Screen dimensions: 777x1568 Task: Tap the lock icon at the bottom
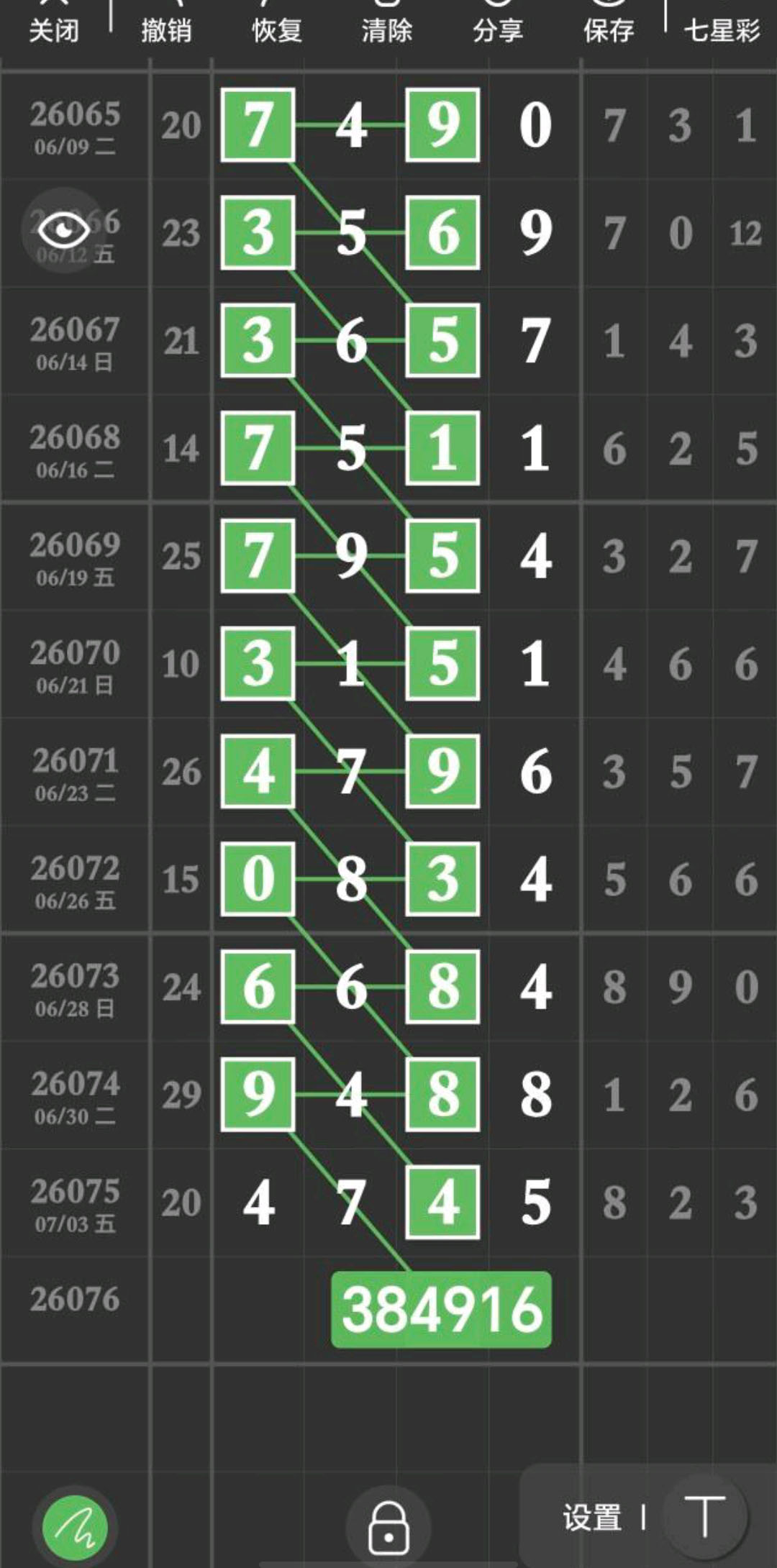388,1526
